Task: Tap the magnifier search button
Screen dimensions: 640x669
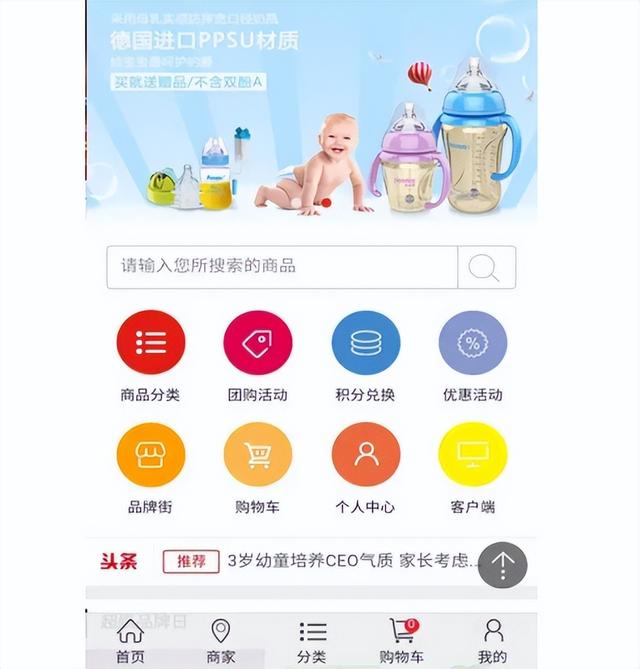Action: 486,267
